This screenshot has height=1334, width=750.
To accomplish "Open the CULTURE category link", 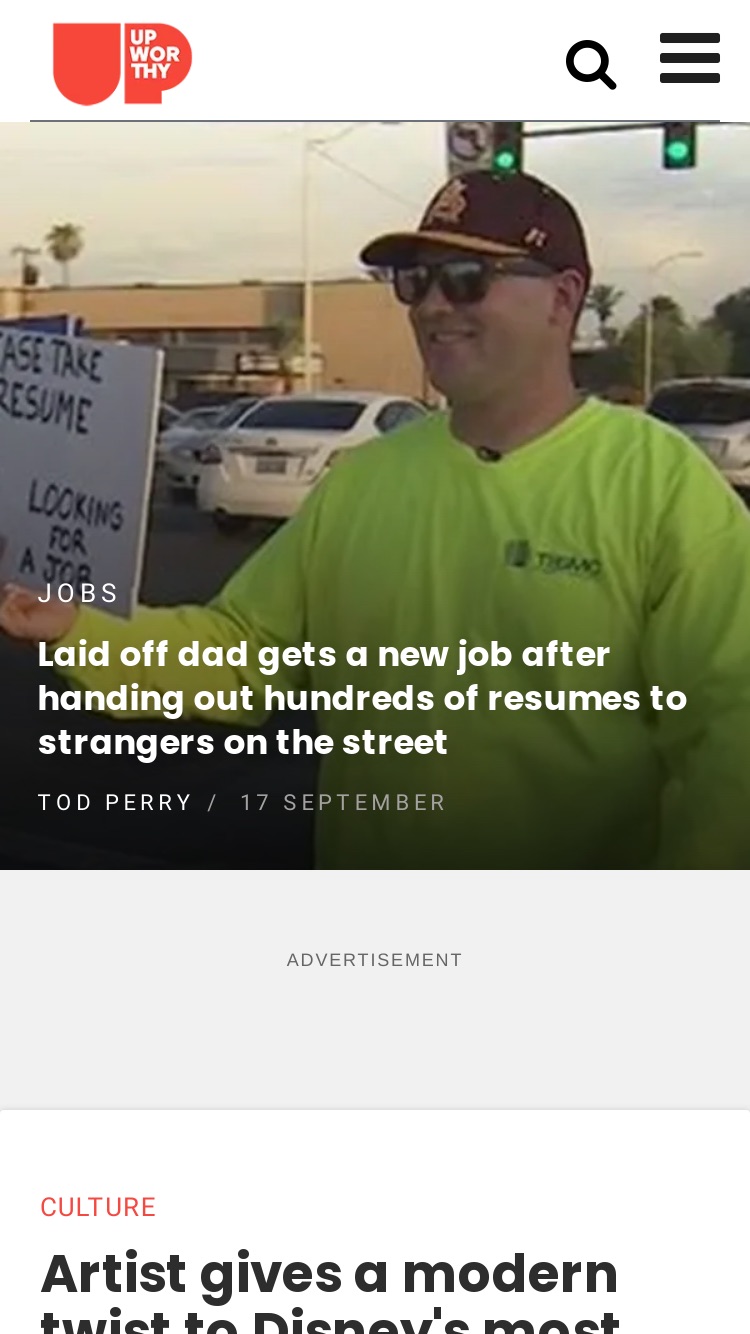I will [98, 1207].
